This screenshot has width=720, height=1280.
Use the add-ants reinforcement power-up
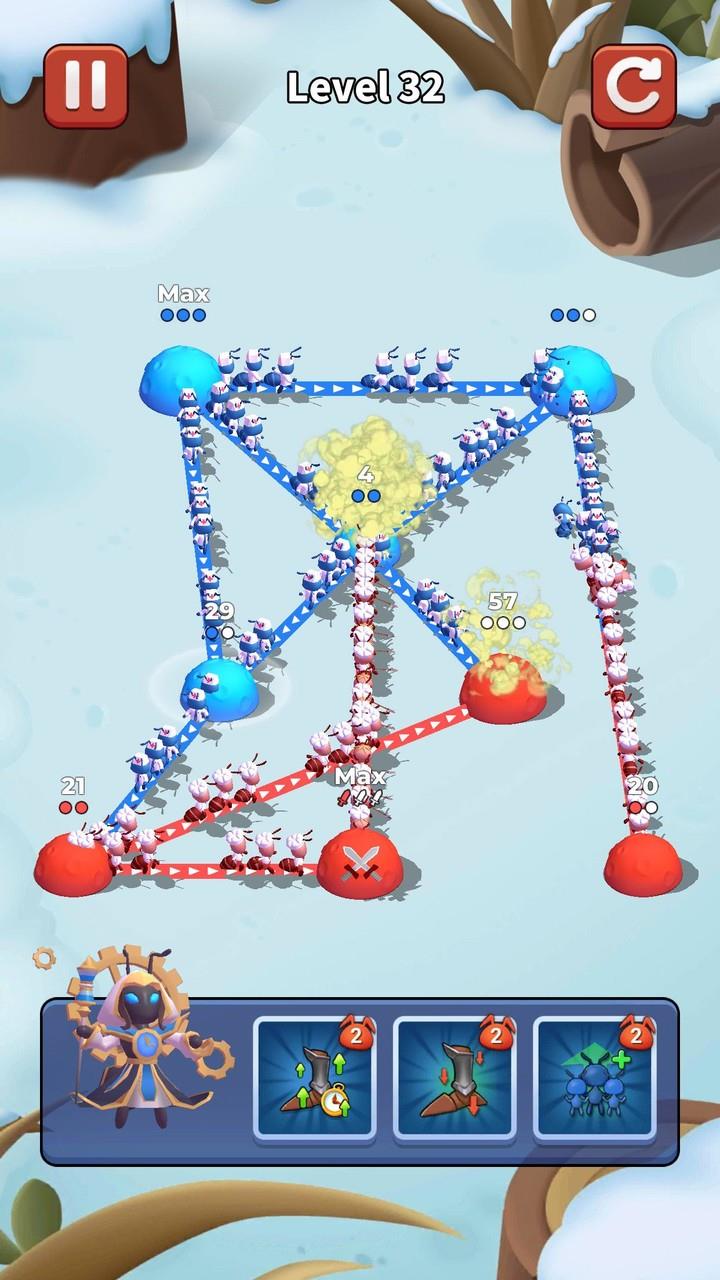point(595,1078)
